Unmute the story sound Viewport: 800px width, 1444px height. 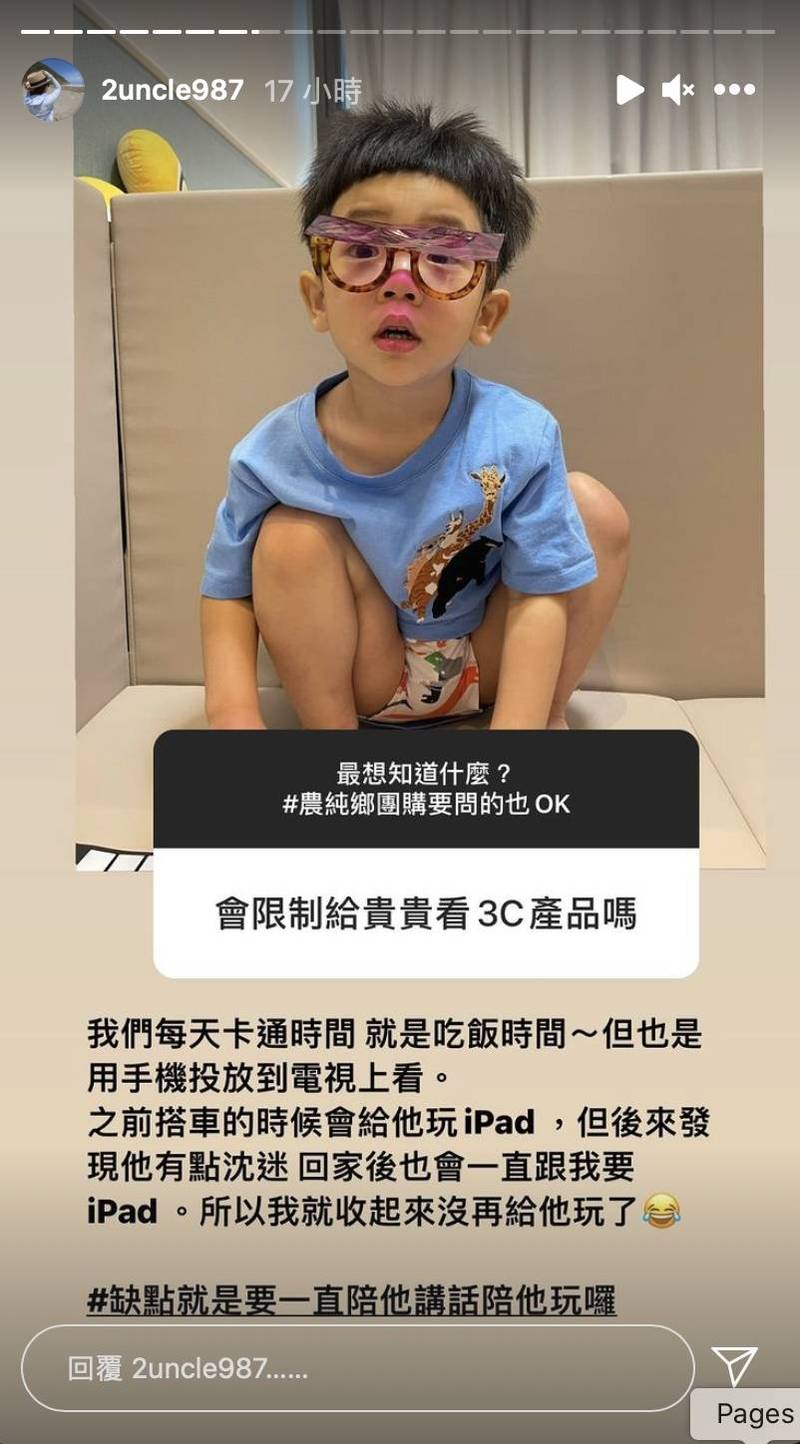(x=678, y=90)
